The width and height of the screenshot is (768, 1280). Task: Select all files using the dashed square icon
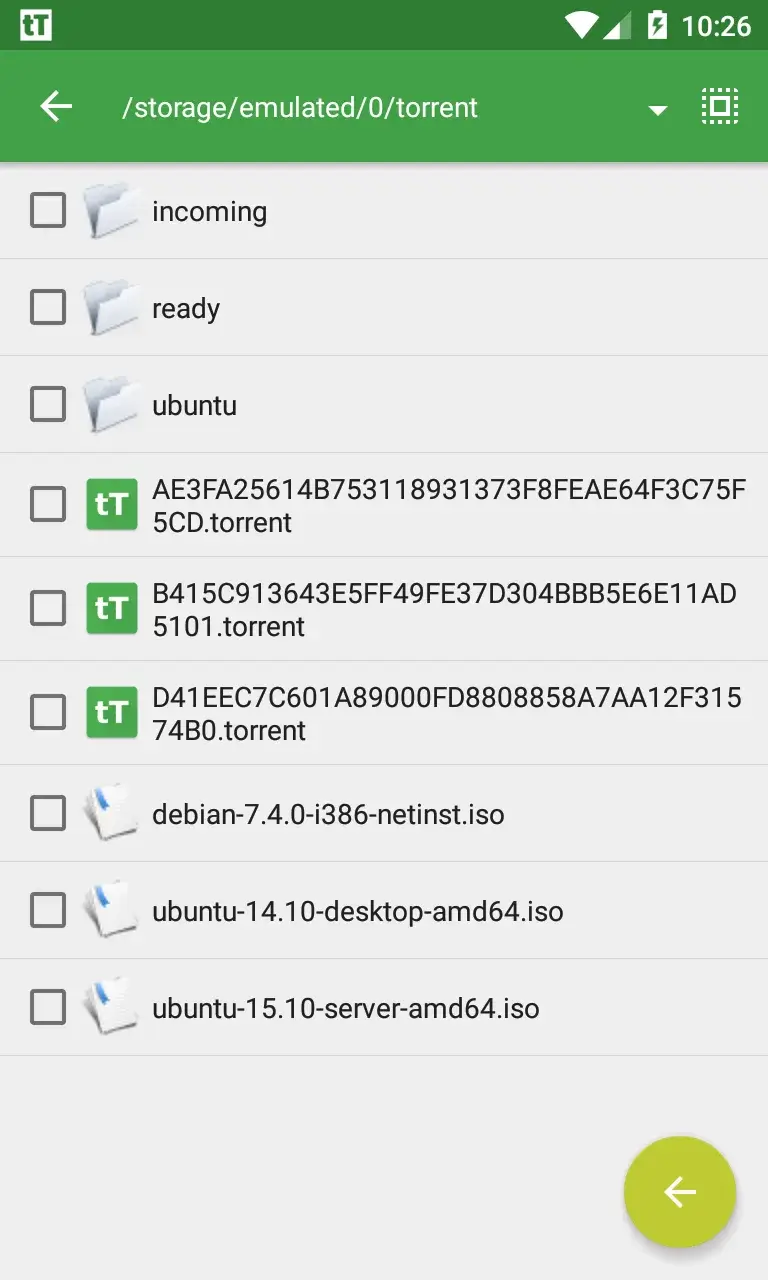point(719,106)
